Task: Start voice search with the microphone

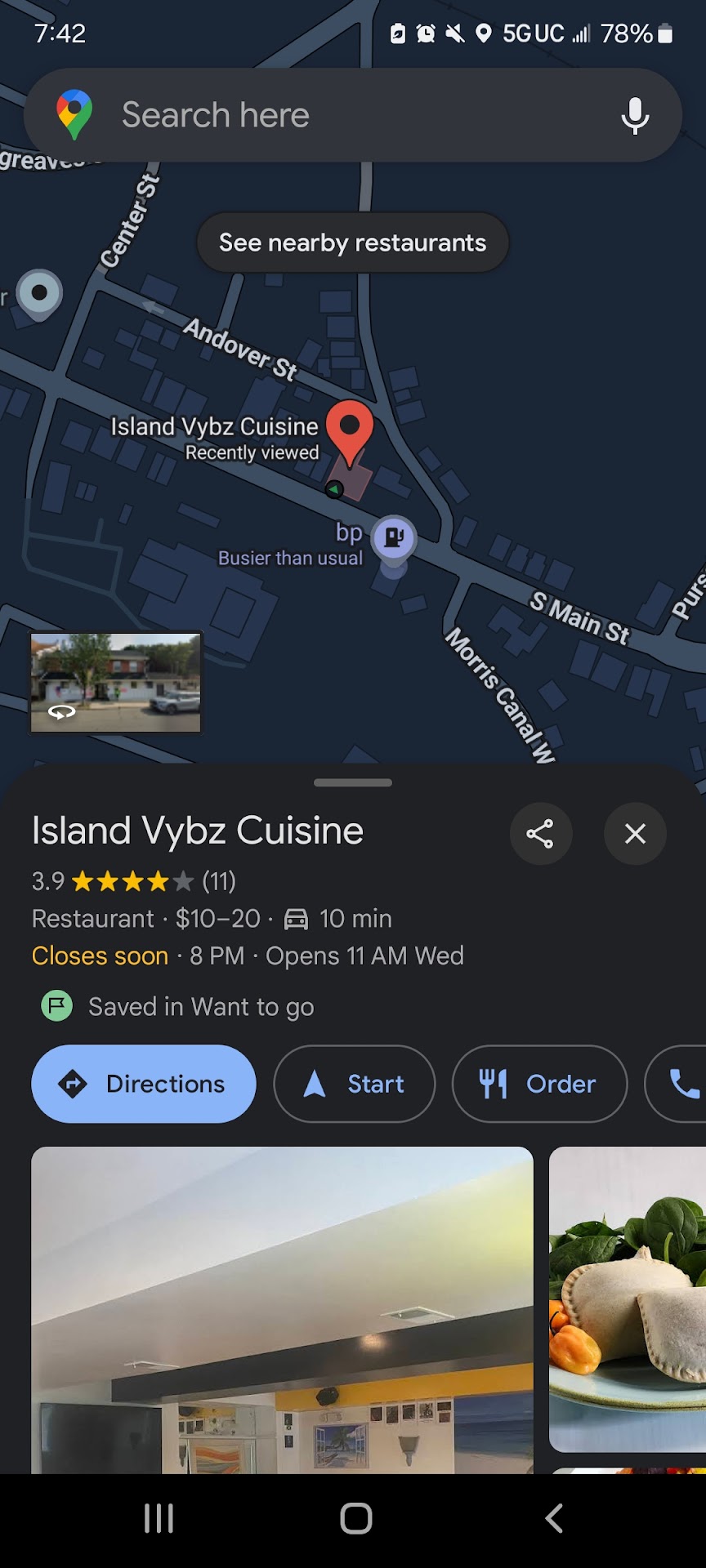Action: pos(635,116)
